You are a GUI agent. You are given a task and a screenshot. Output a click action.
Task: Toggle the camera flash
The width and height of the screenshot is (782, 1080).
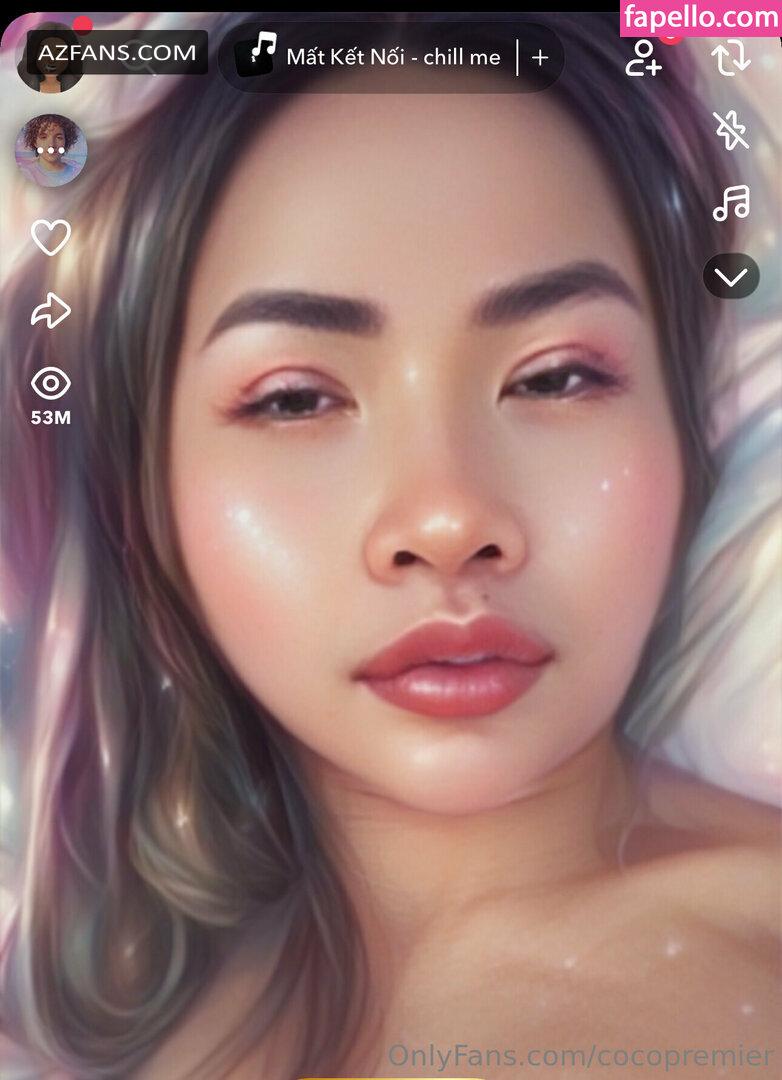tap(731, 131)
